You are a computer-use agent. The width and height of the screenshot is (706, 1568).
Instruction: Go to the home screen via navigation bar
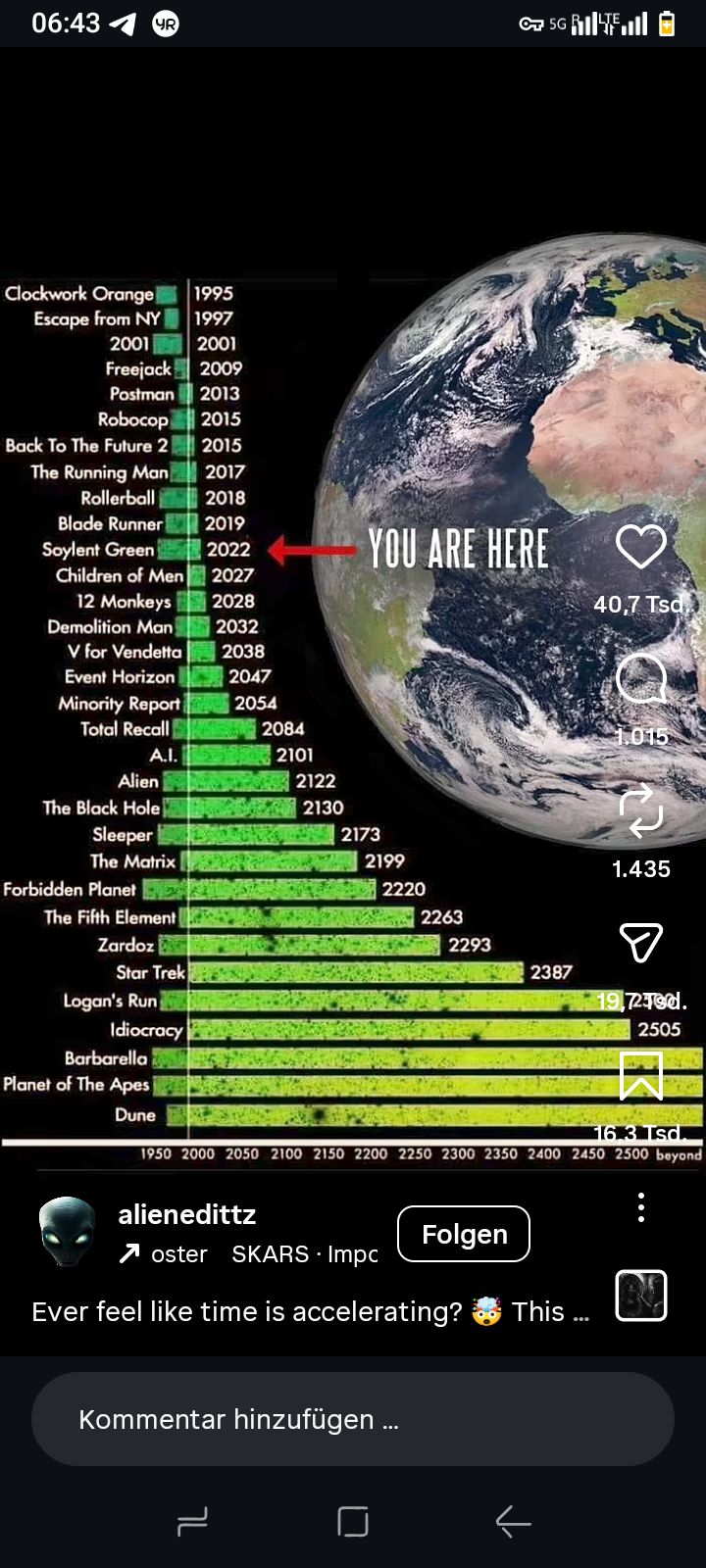click(x=353, y=1522)
